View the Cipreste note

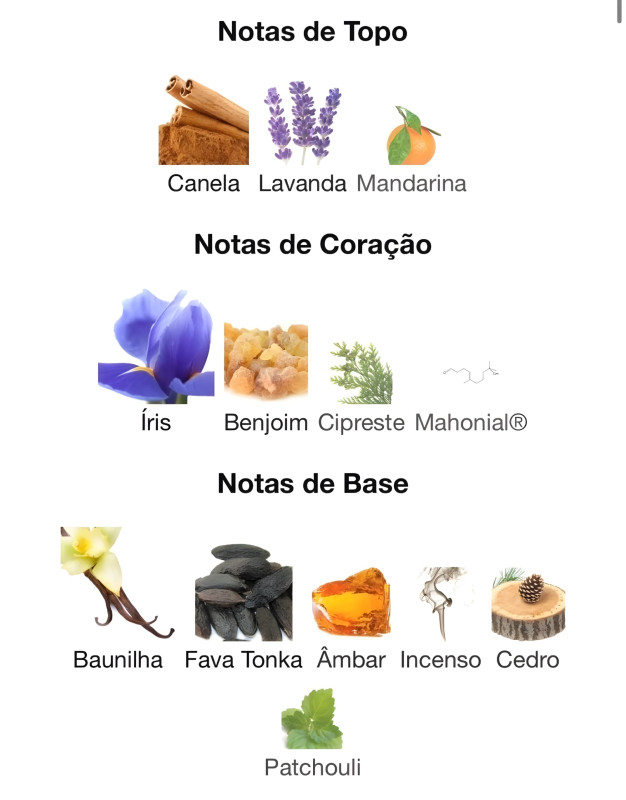click(361, 373)
